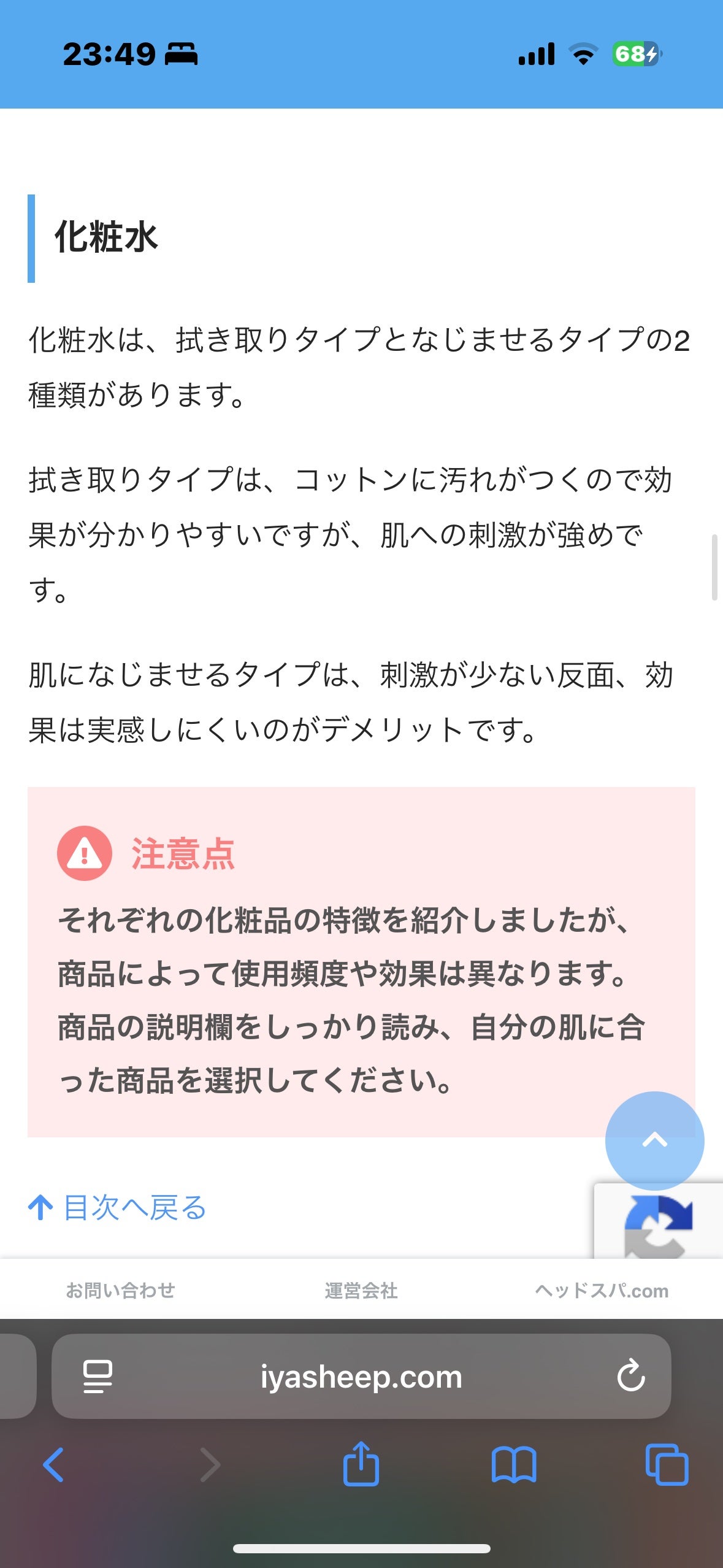
Task: Select the iyasheep.com address bar
Action: 361,1378
